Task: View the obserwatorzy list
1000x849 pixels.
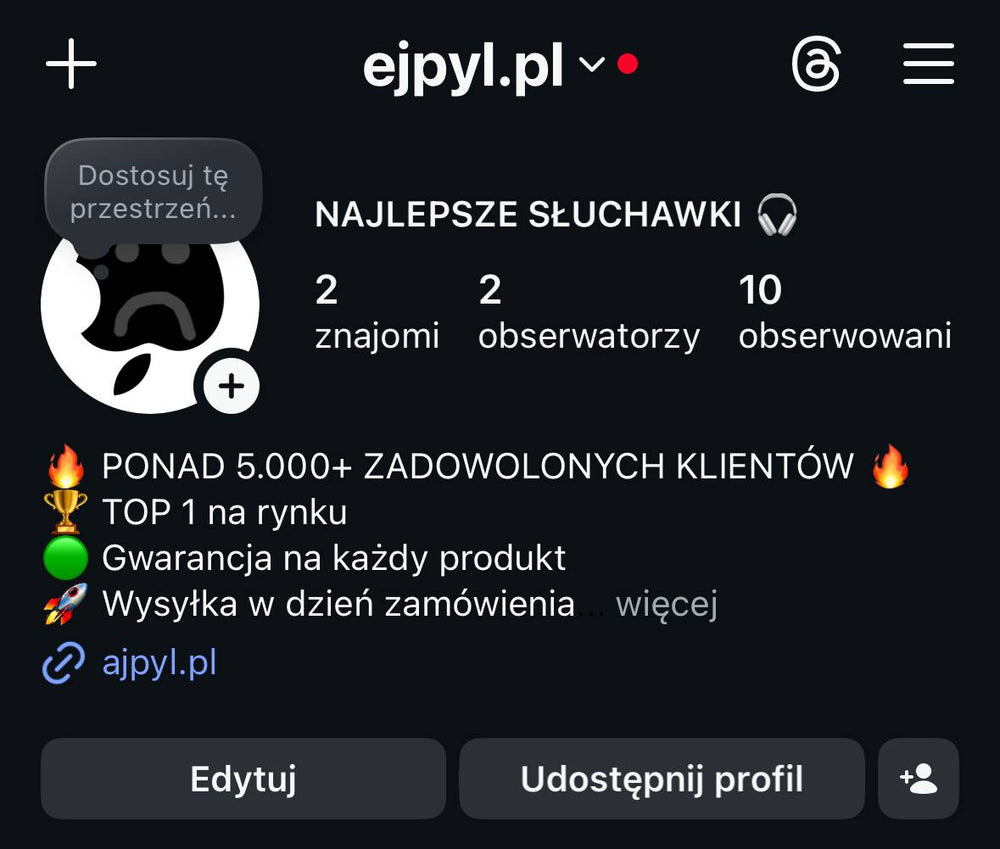Action: pos(588,312)
